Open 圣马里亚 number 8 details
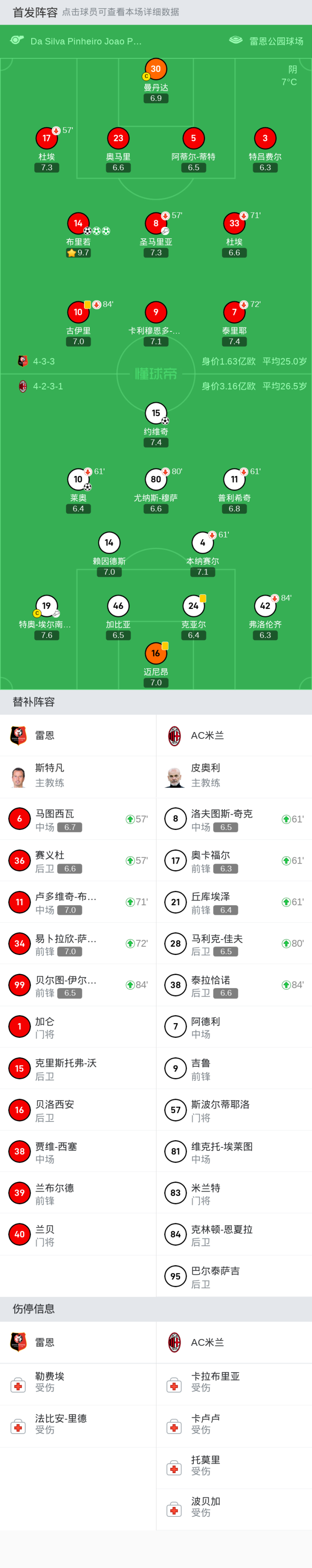The width and height of the screenshot is (312, 1568). coord(156,224)
